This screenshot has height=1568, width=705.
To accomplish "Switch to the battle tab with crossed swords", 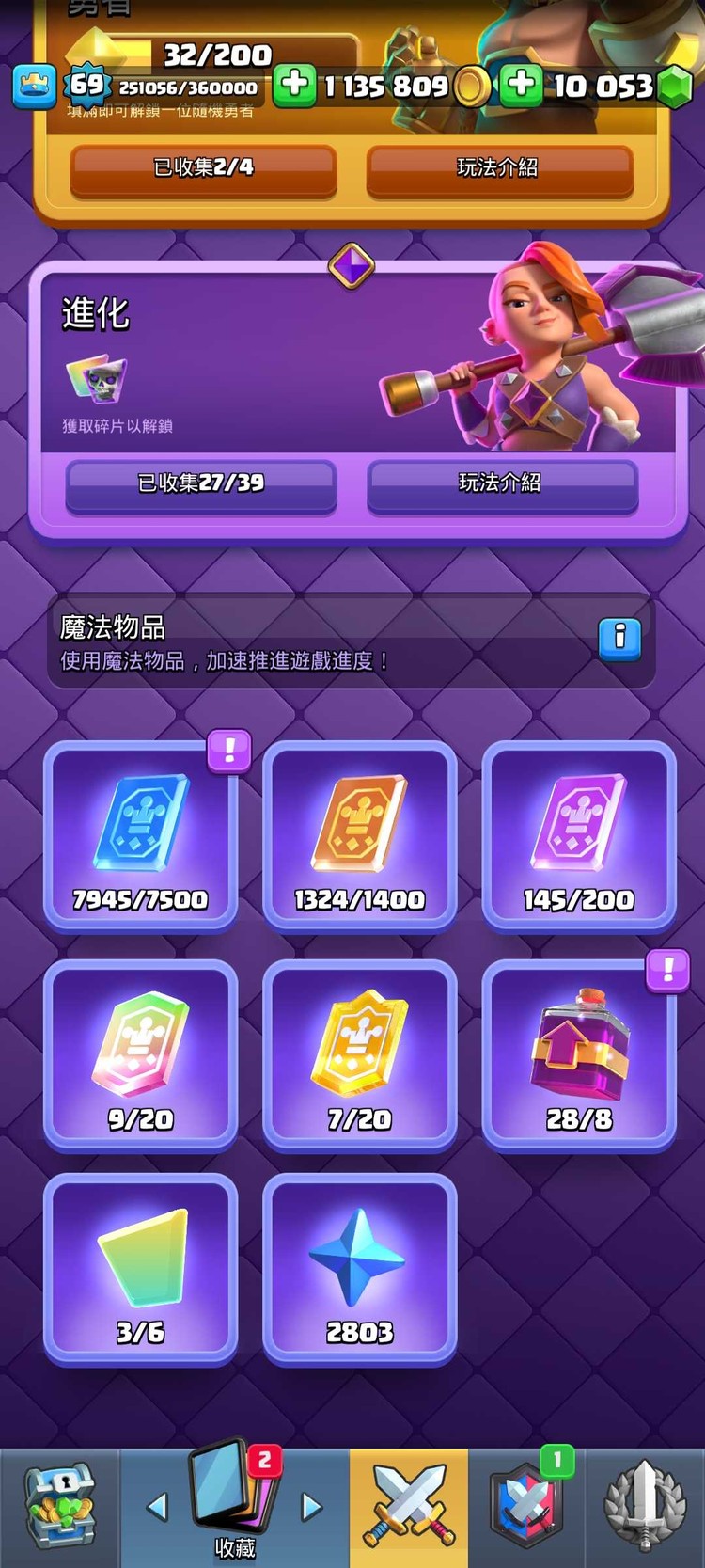I will pos(408,1505).
